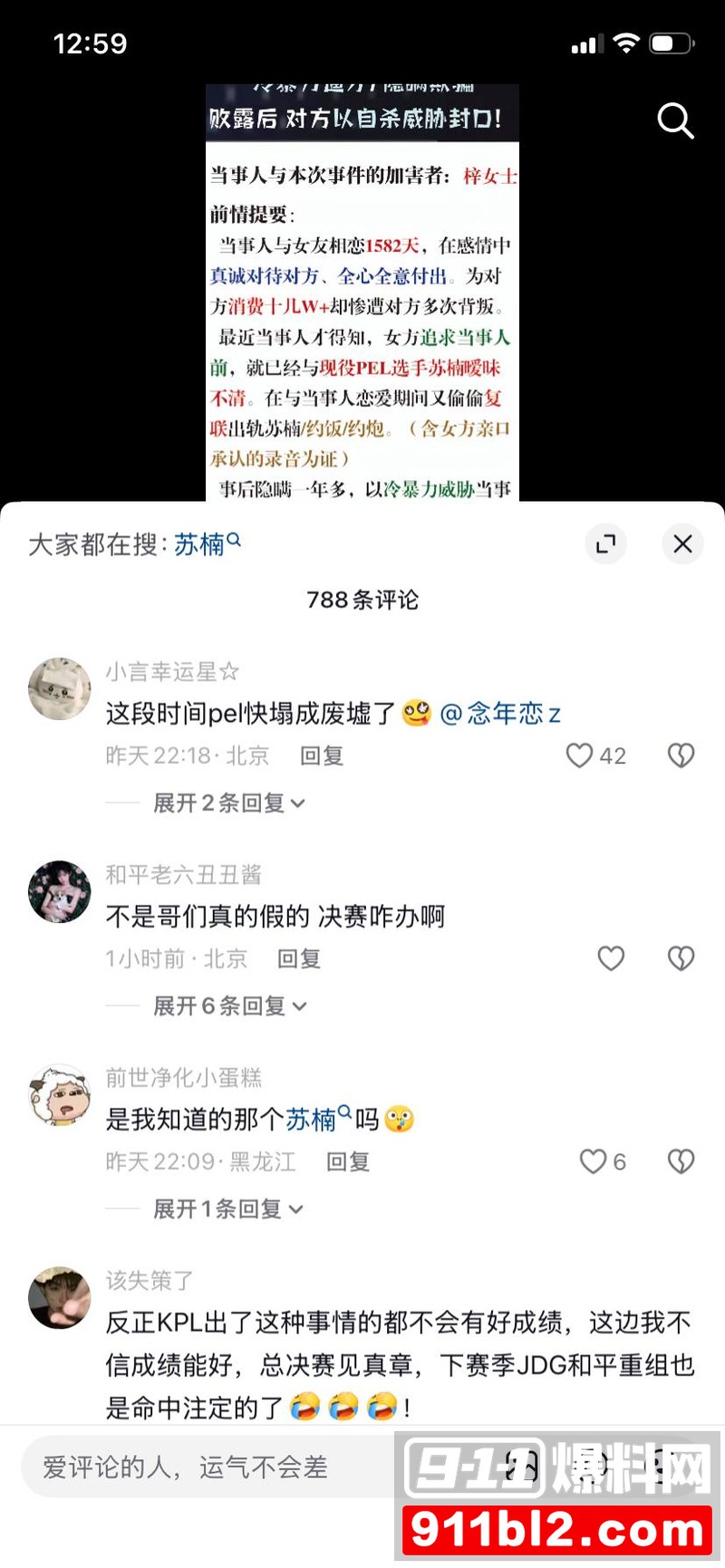Reply to 小言幸运星's comment

click(x=322, y=755)
